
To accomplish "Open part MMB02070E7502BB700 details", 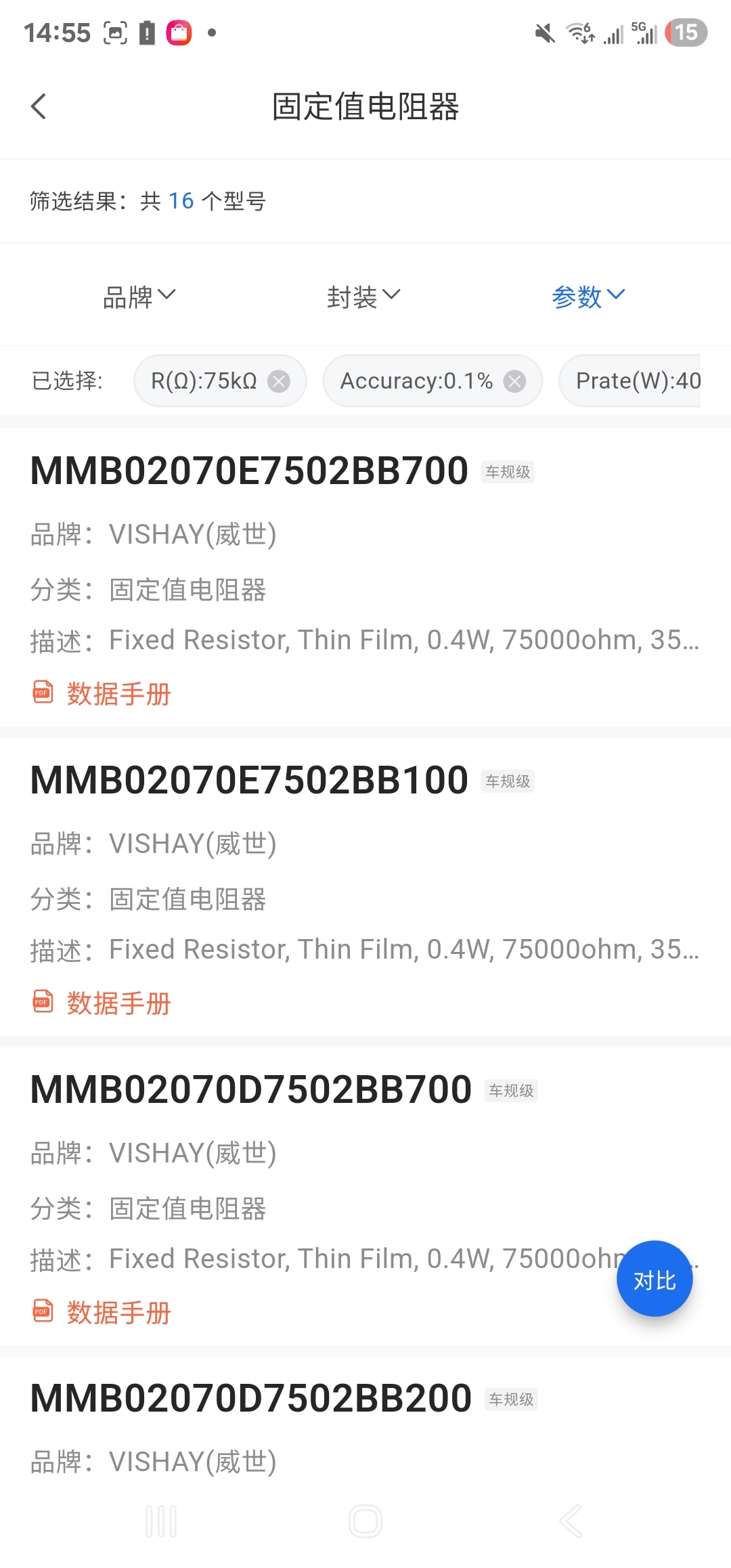I will 249,471.
